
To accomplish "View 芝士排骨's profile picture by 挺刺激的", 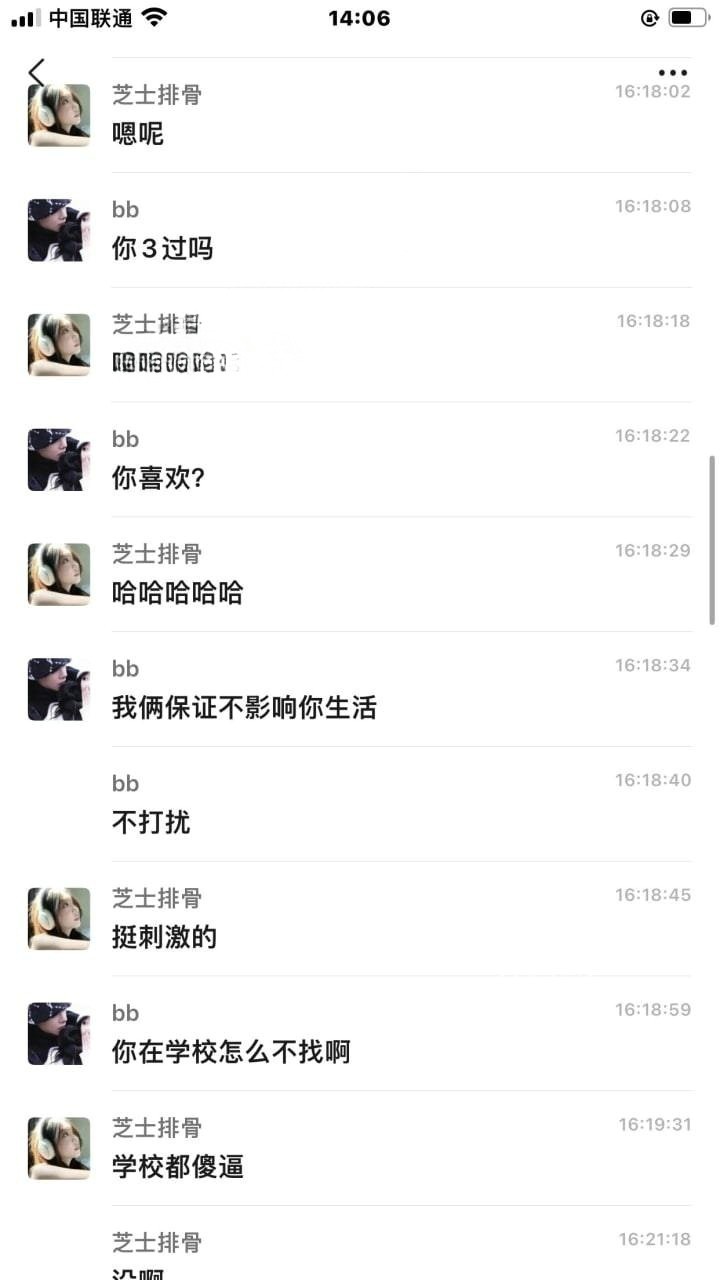I will point(59,919).
